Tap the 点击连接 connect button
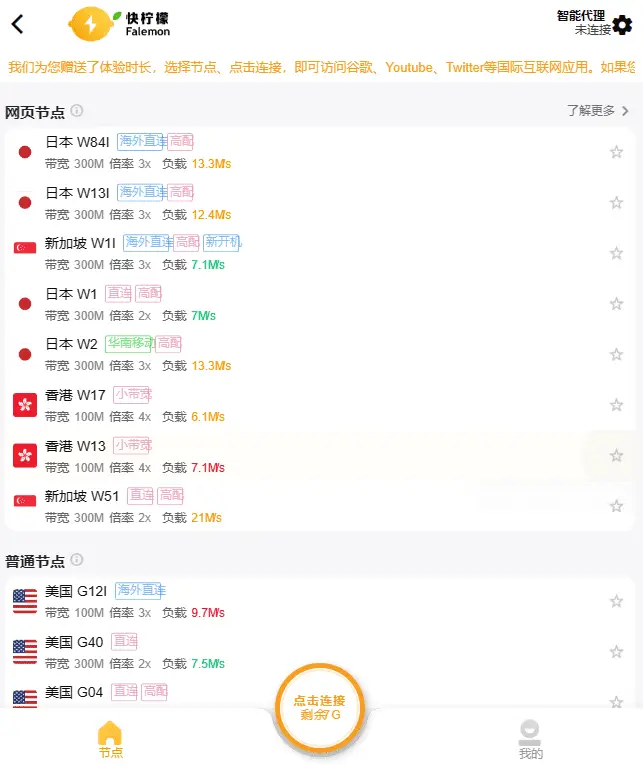643x771 pixels. [x=319, y=708]
